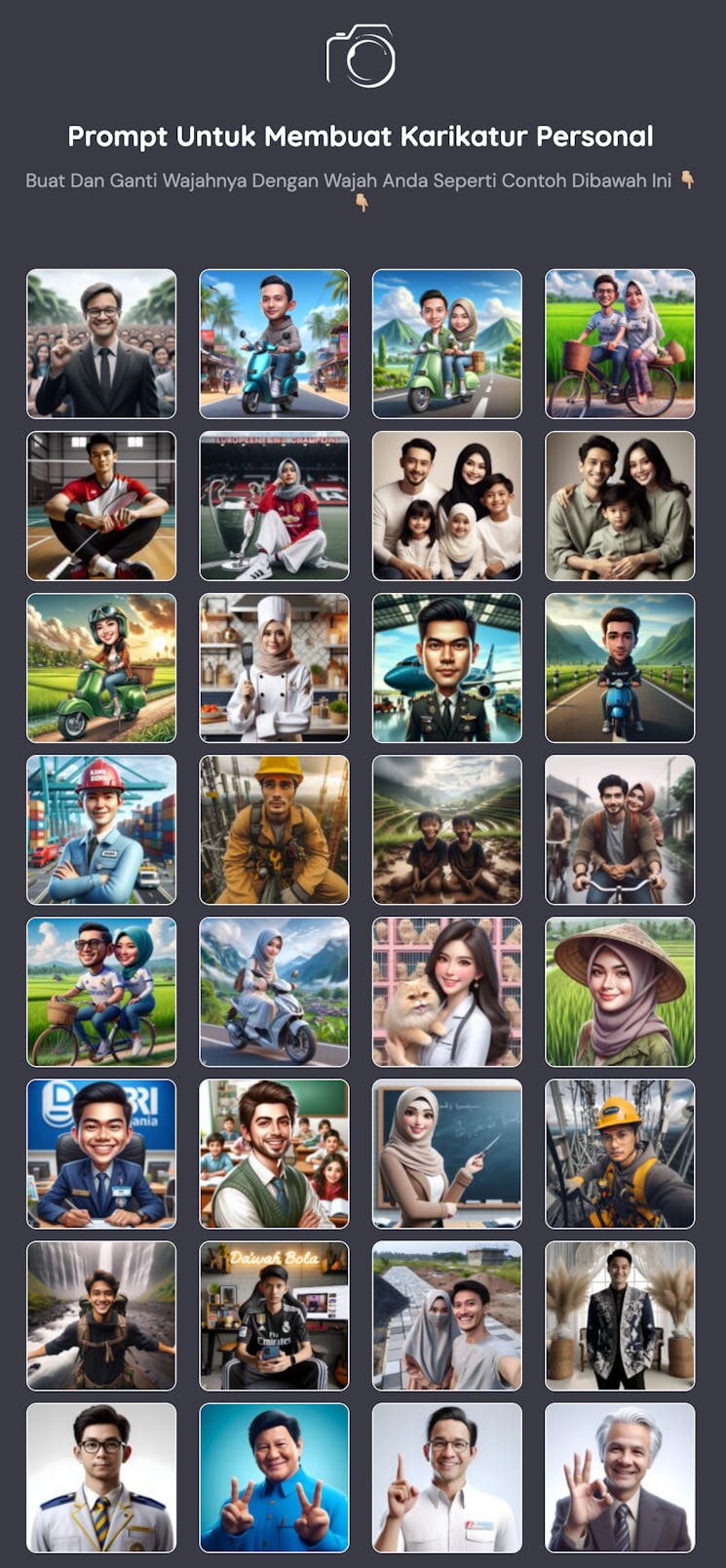Select the BRI bank employee caricature
The width and height of the screenshot is (726, 1568).
[x=101, y=1153]
